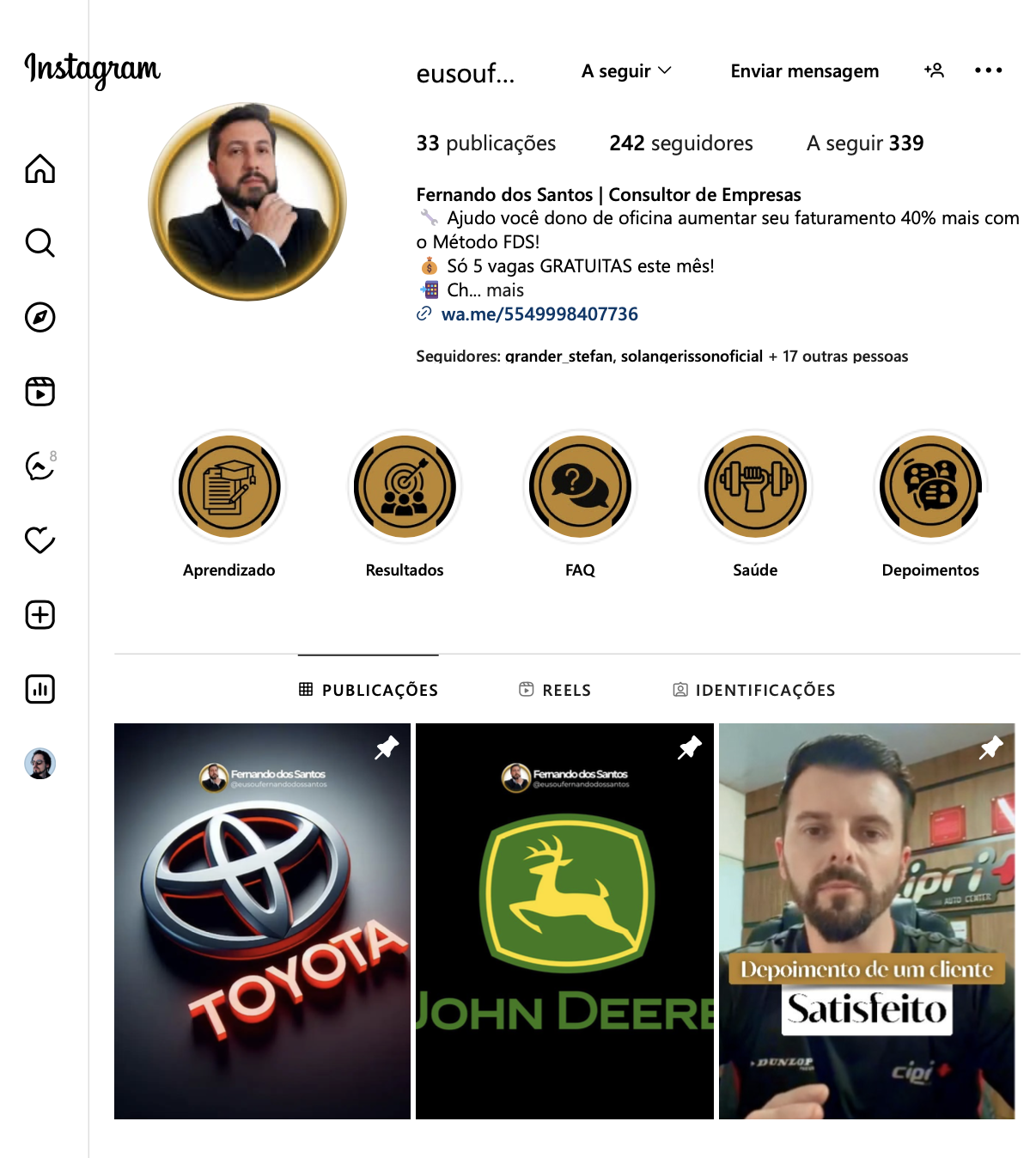The image size is (1036, 1158).
Task: Open the Reels icon in sidebar
Action: tap(40, 392)
